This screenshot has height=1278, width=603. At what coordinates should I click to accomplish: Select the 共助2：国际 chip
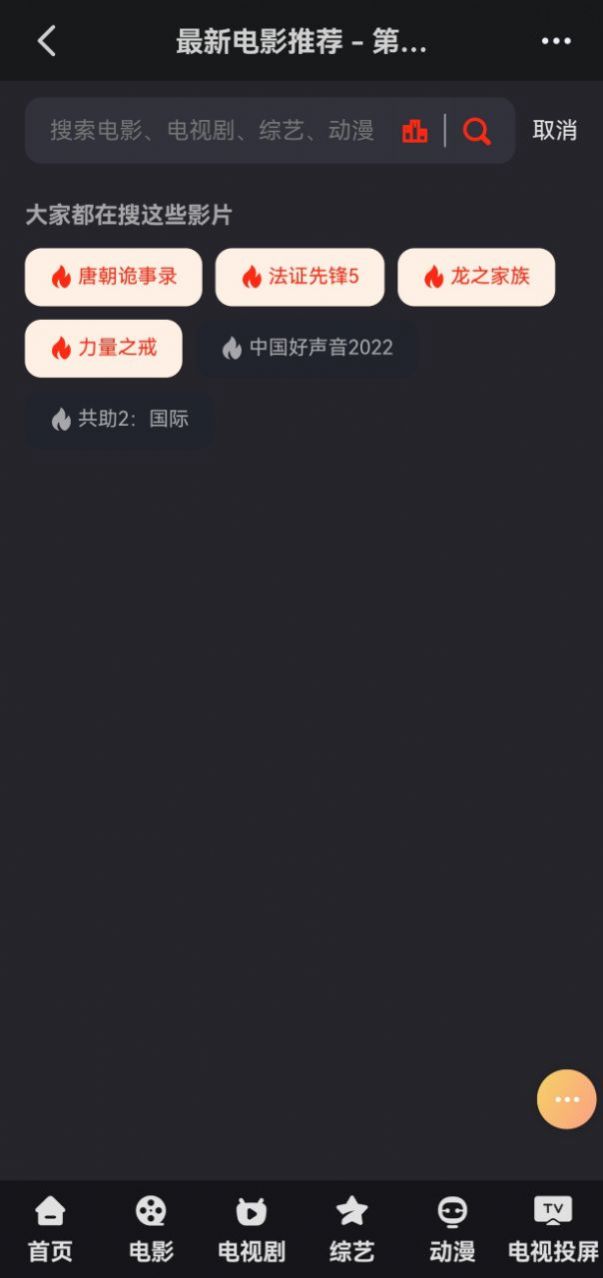coord(120,419)
